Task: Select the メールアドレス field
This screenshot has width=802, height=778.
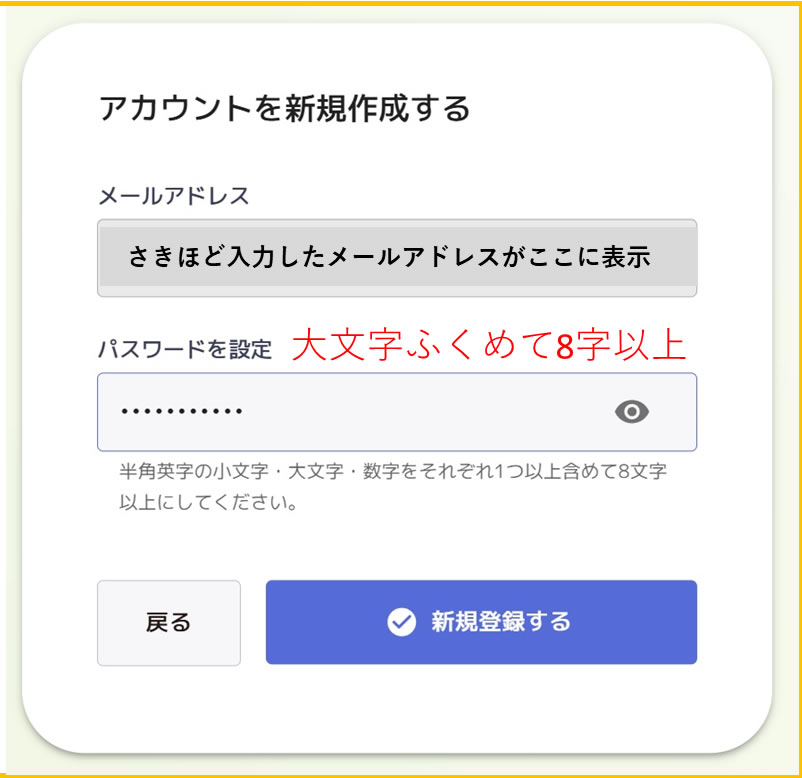Action: coord(397,258)
